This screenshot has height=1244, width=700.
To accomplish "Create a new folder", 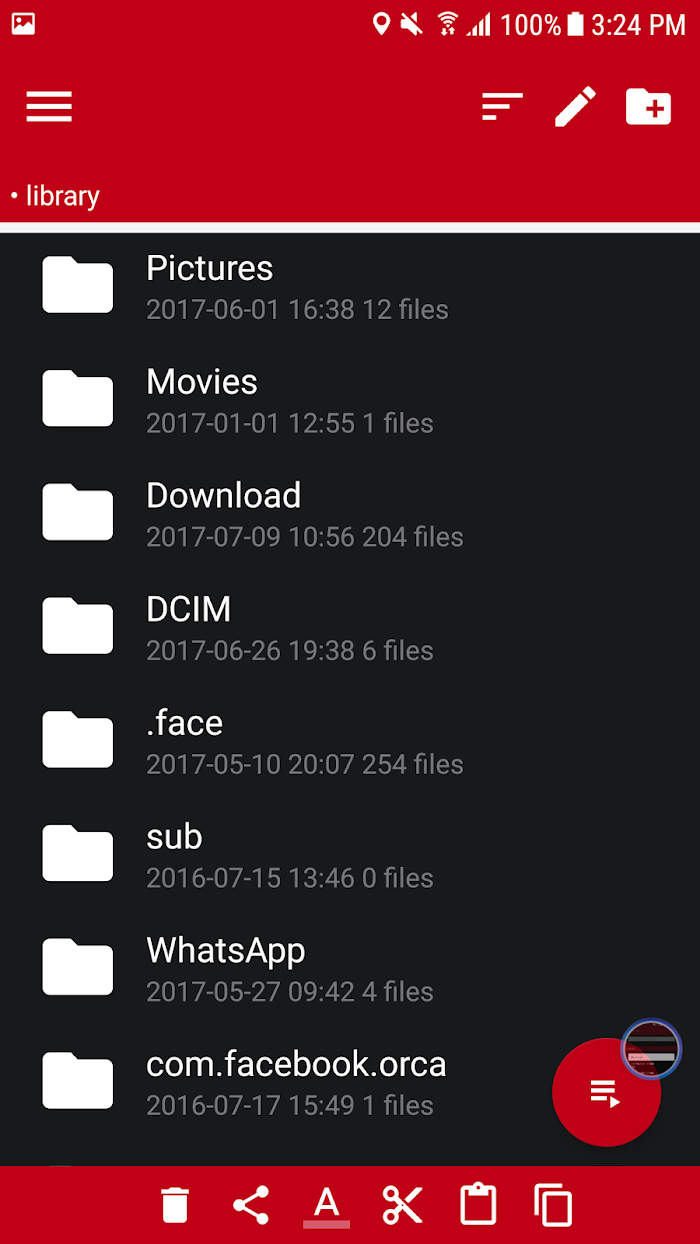I will pyautogui.click(x=648, y=106).
